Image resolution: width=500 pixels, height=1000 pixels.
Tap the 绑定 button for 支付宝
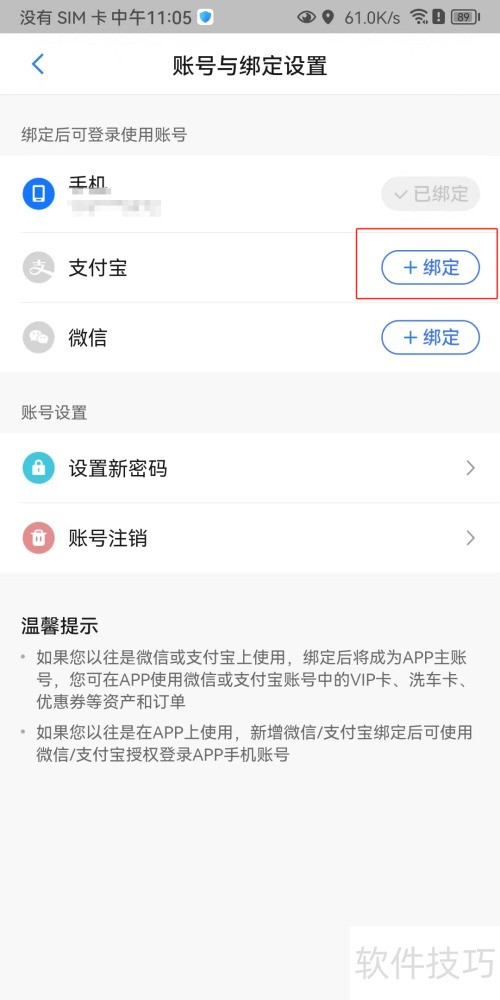430,268
